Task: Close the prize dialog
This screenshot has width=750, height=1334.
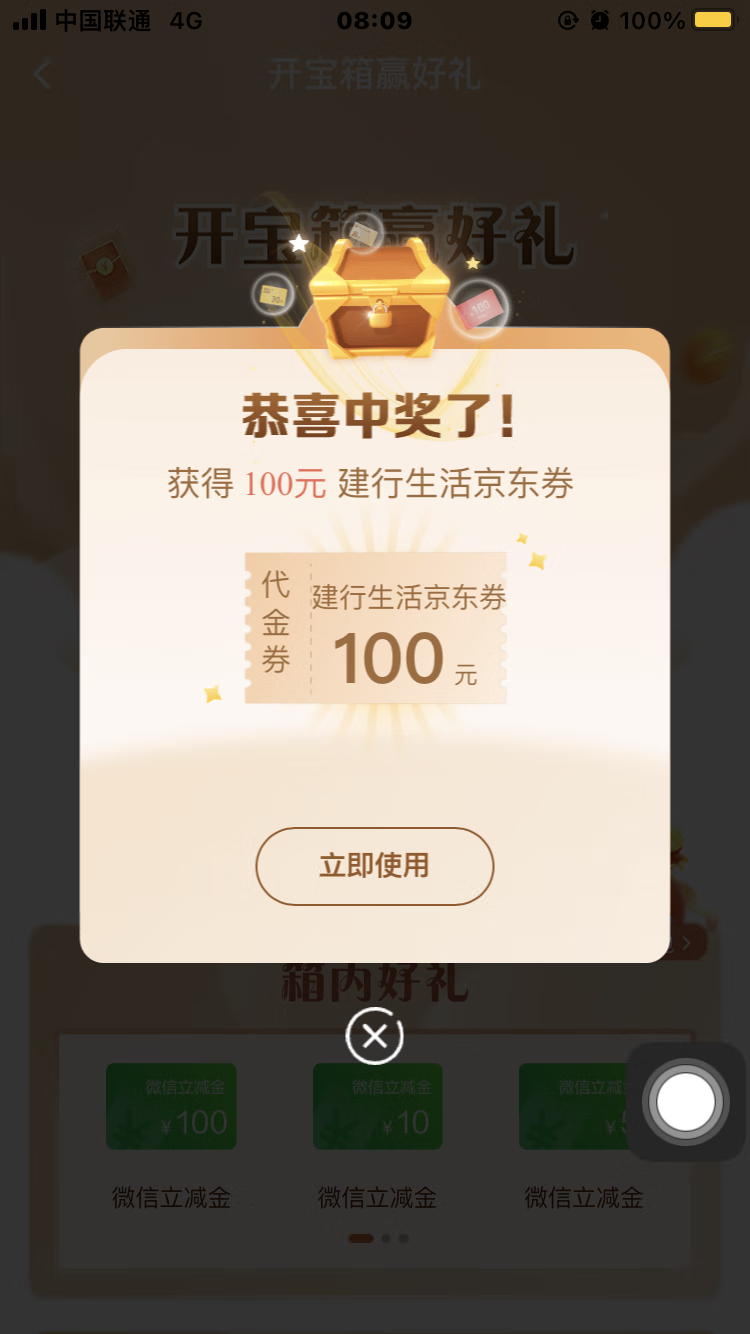Action: 375,1037
